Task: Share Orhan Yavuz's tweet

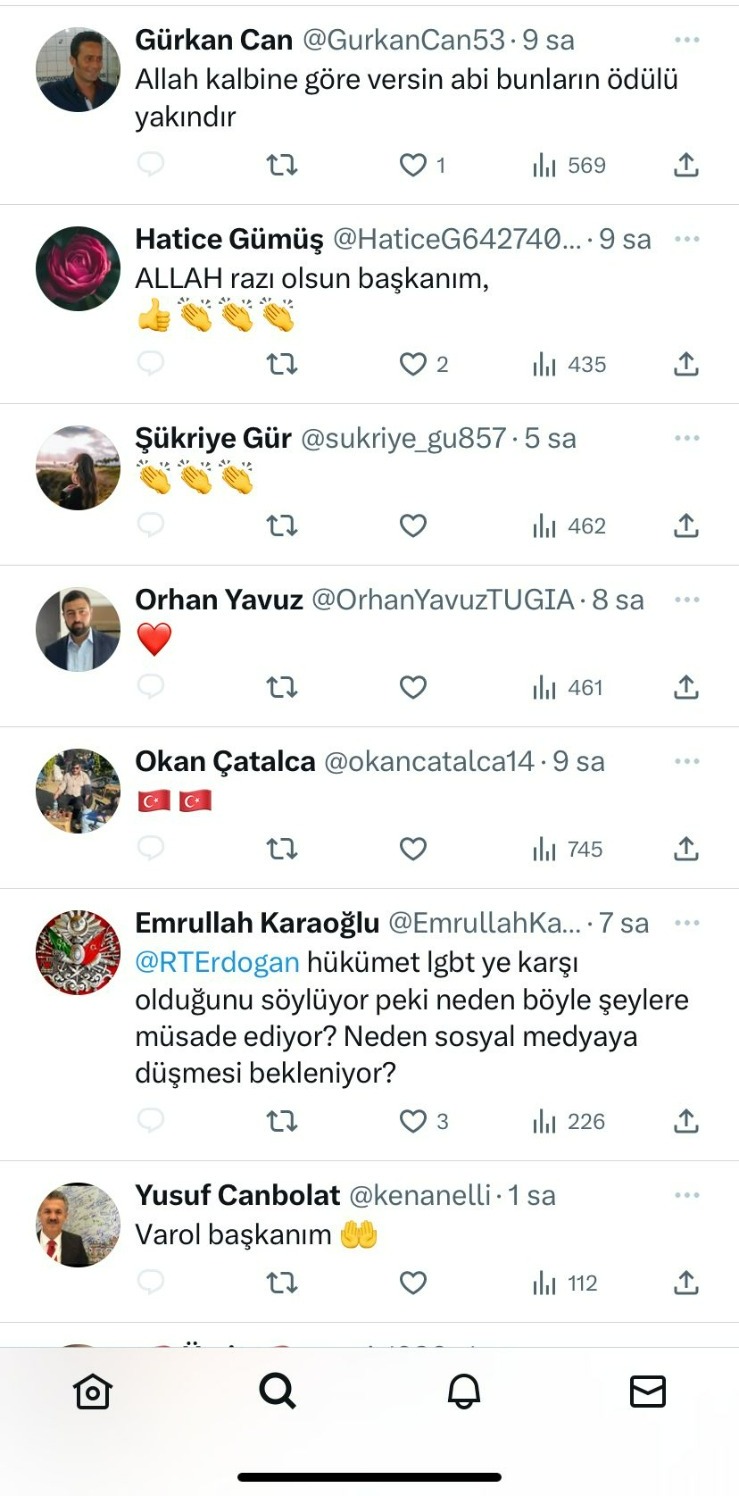Action: [685, 687]
